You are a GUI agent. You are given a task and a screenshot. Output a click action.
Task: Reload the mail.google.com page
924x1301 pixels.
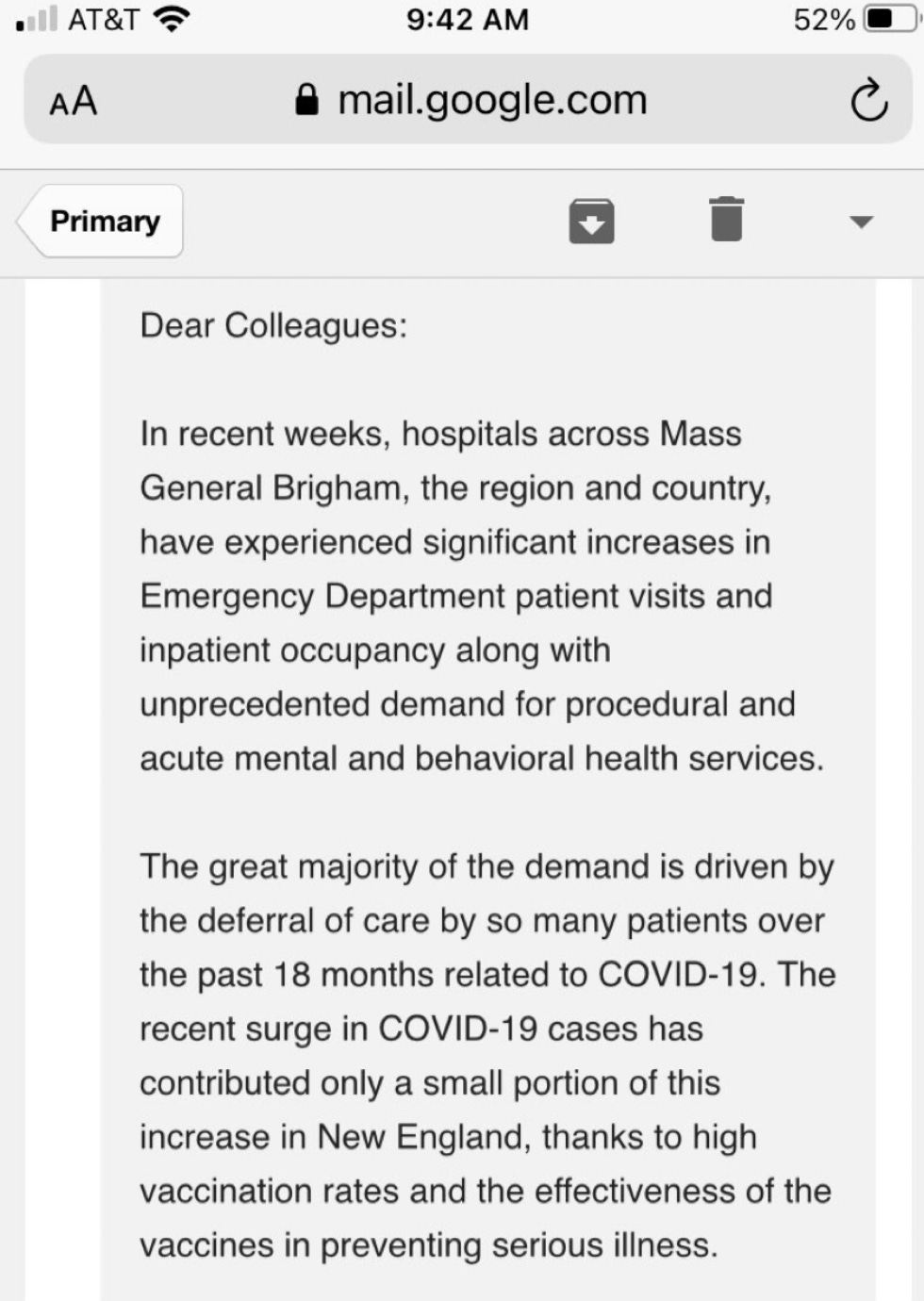pyautogui.click(x=868, y=101)
